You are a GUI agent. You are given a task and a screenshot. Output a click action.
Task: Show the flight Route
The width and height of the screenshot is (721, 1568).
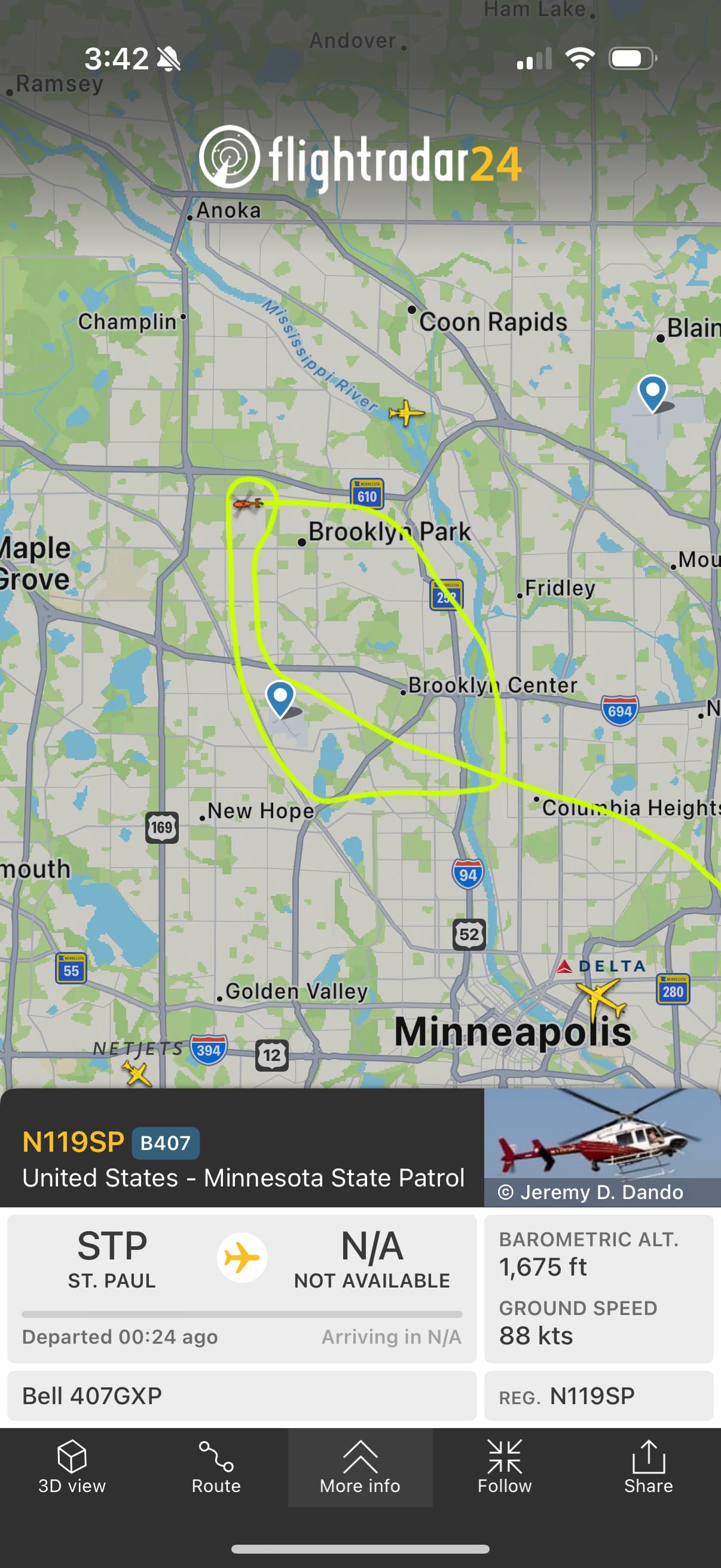[x=216, y=1467]
